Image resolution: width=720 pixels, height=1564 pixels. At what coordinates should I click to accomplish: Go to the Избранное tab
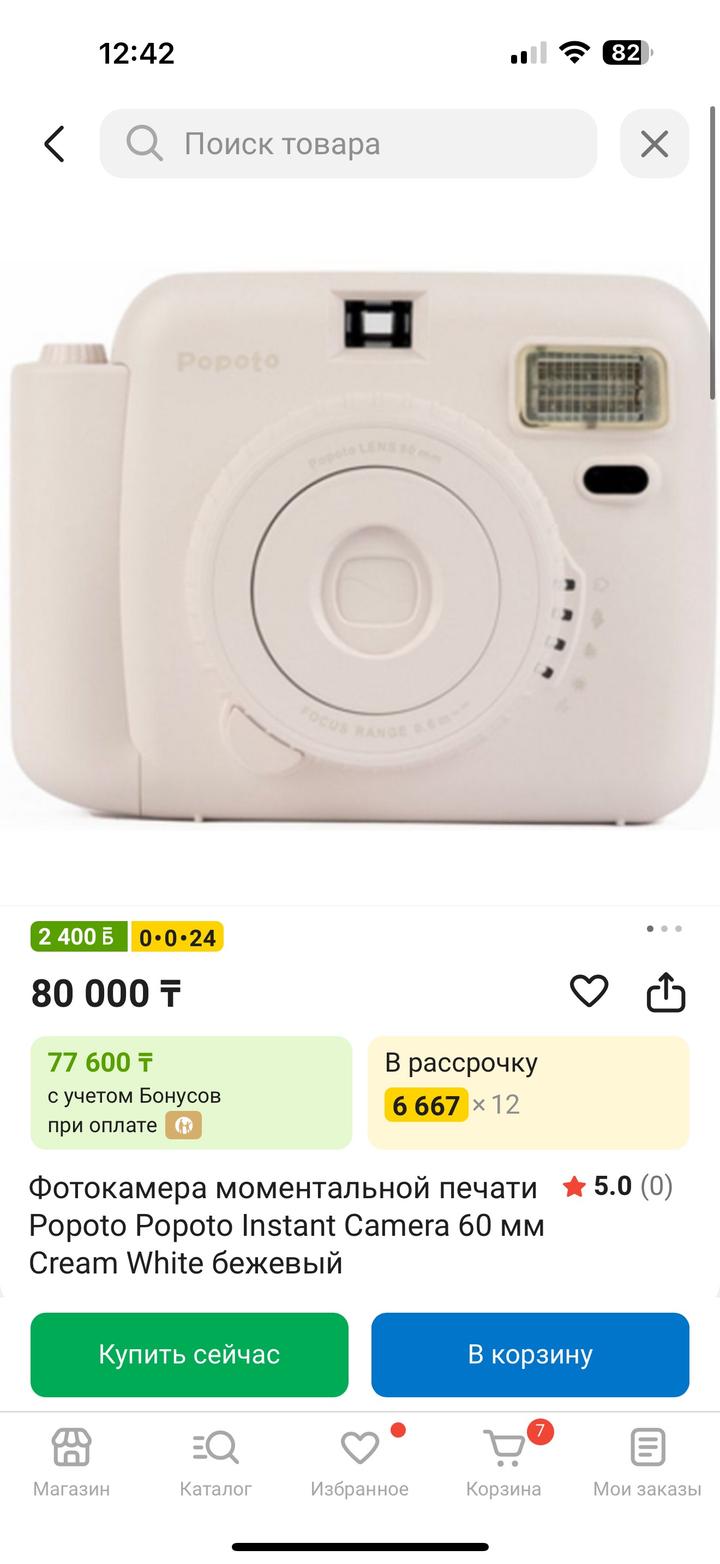click(x=359, y=1460)
